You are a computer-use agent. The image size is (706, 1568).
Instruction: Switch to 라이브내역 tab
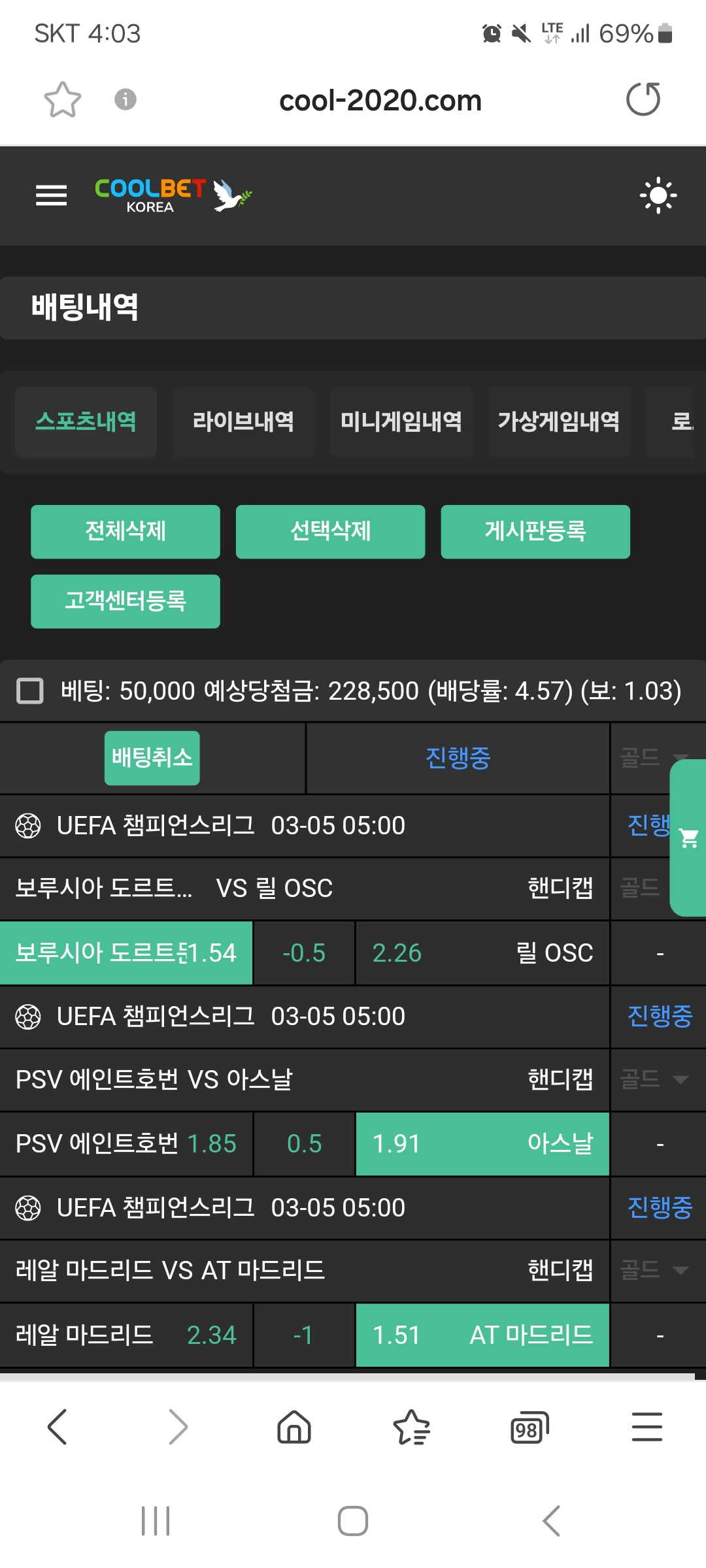tap(243, 421)
